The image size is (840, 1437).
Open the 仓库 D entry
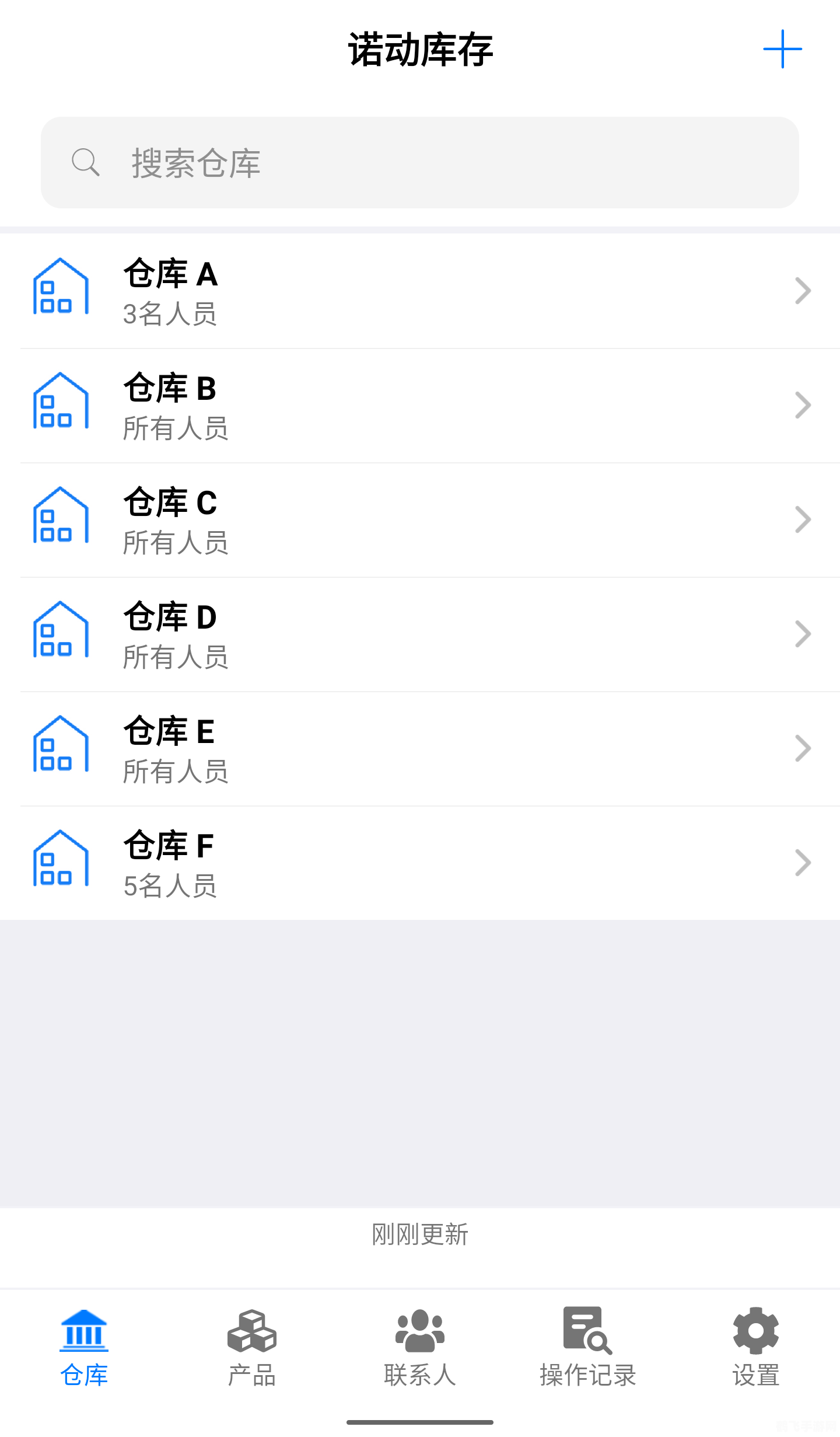click(x=408, y=633)
